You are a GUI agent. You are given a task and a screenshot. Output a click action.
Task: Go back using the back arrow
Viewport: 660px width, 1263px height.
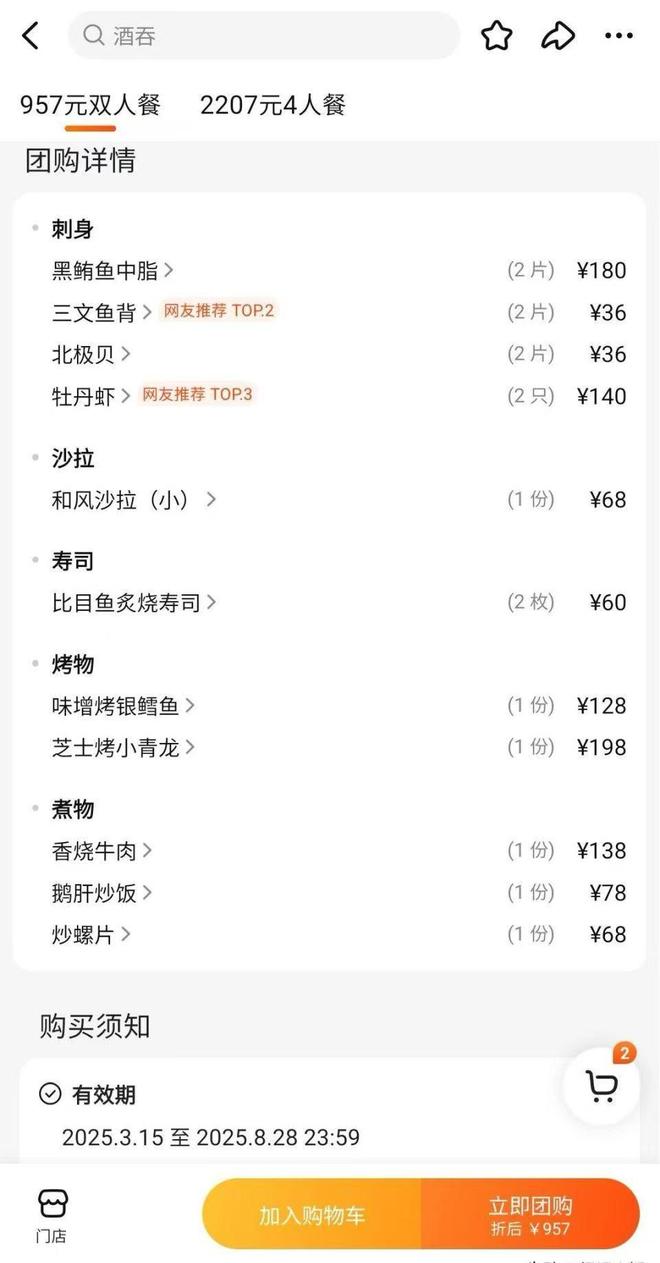point(31,36)
